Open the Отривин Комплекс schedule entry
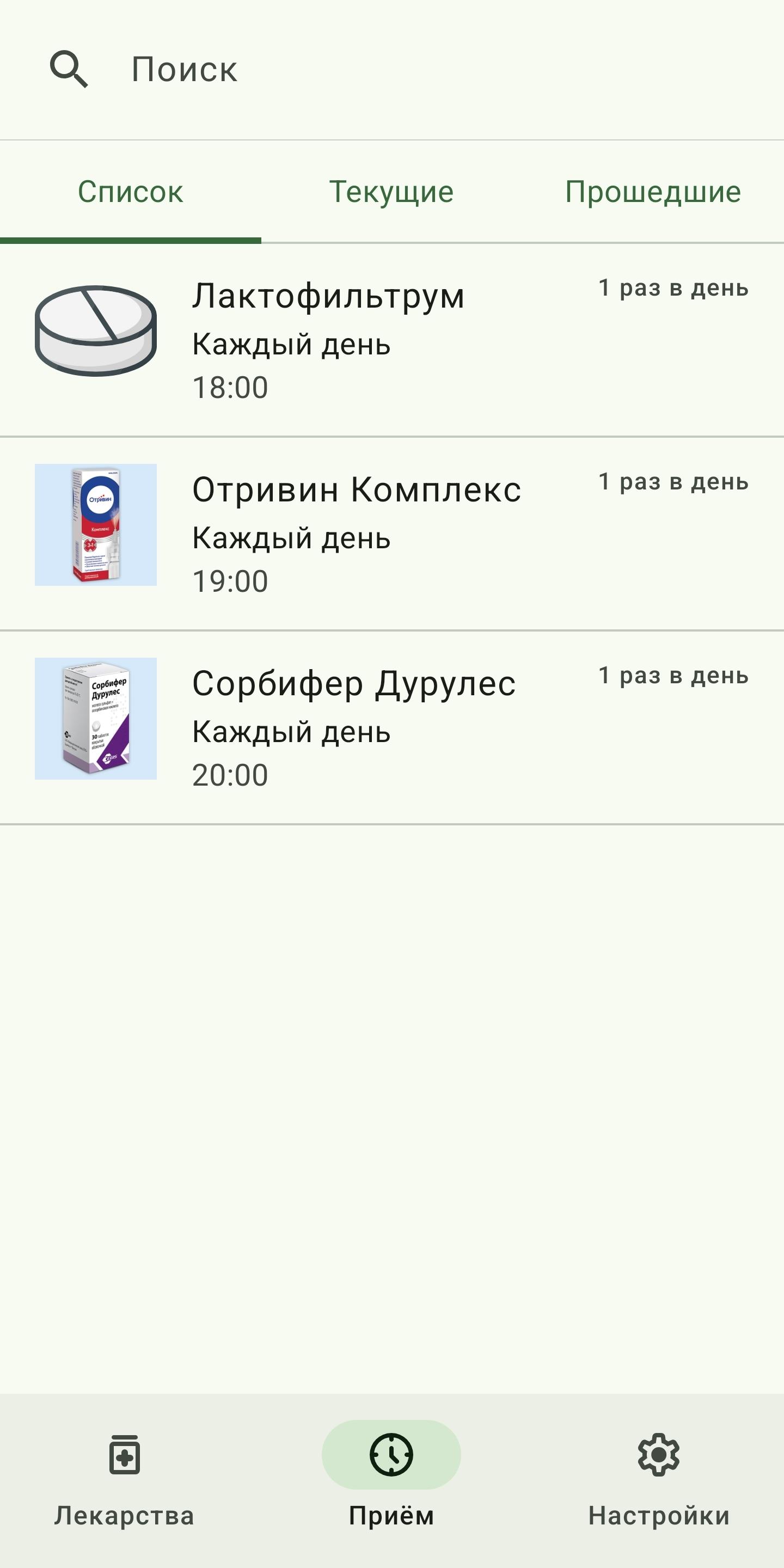 pyautogui.click(x=392, y=534)
